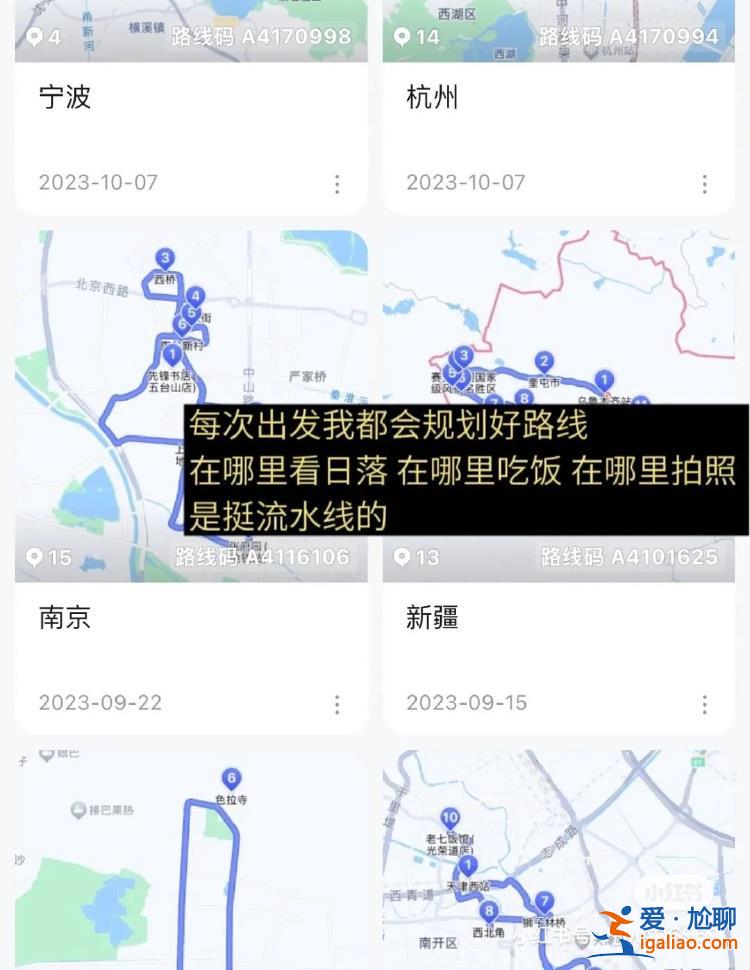Click waypoint marker 2 on the Xinjiang map
This screenshot has height=970, width=750.
coord(543,360)
